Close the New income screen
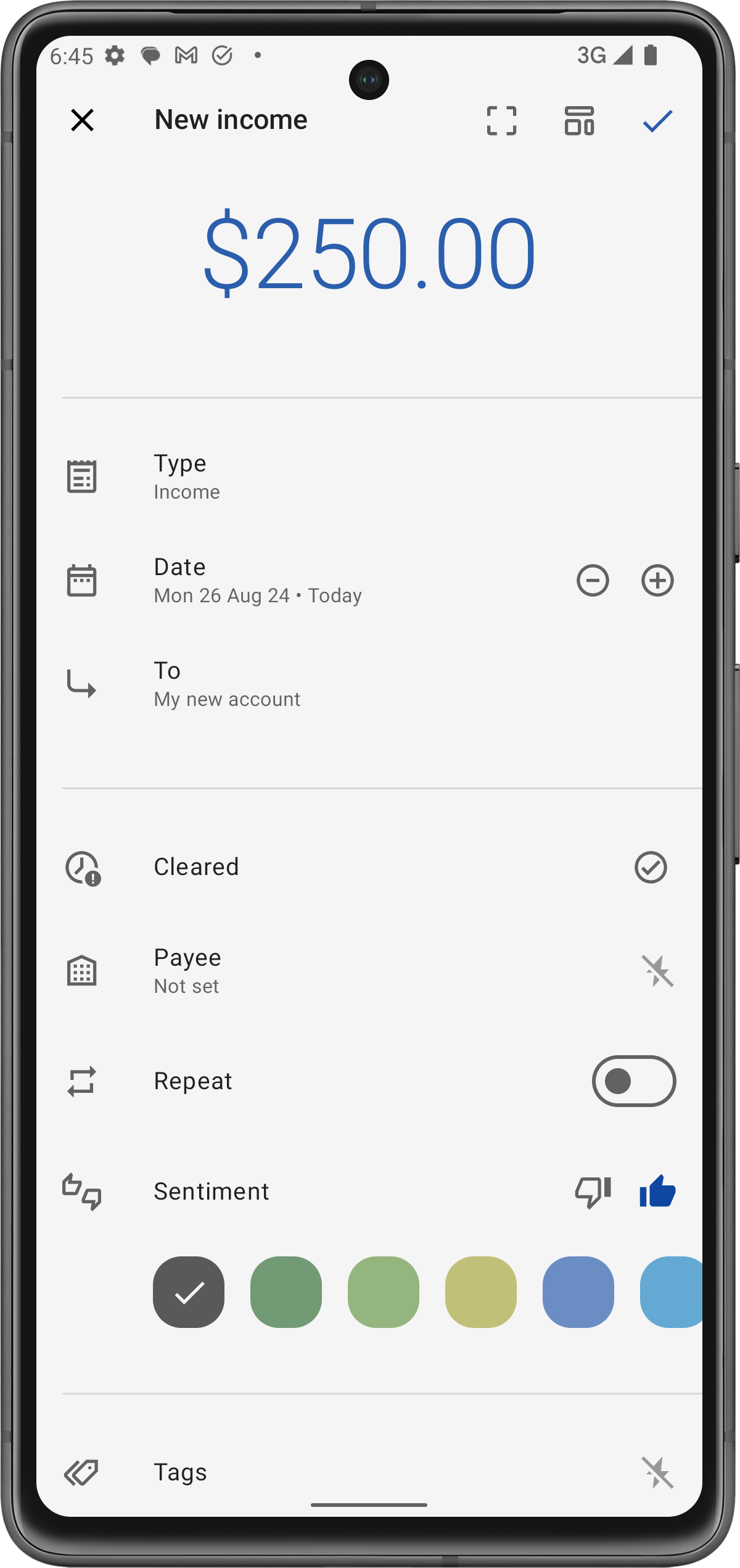The width and height of the screenshot is (740, 1568). pyautogui.click(x=82, y=120)
